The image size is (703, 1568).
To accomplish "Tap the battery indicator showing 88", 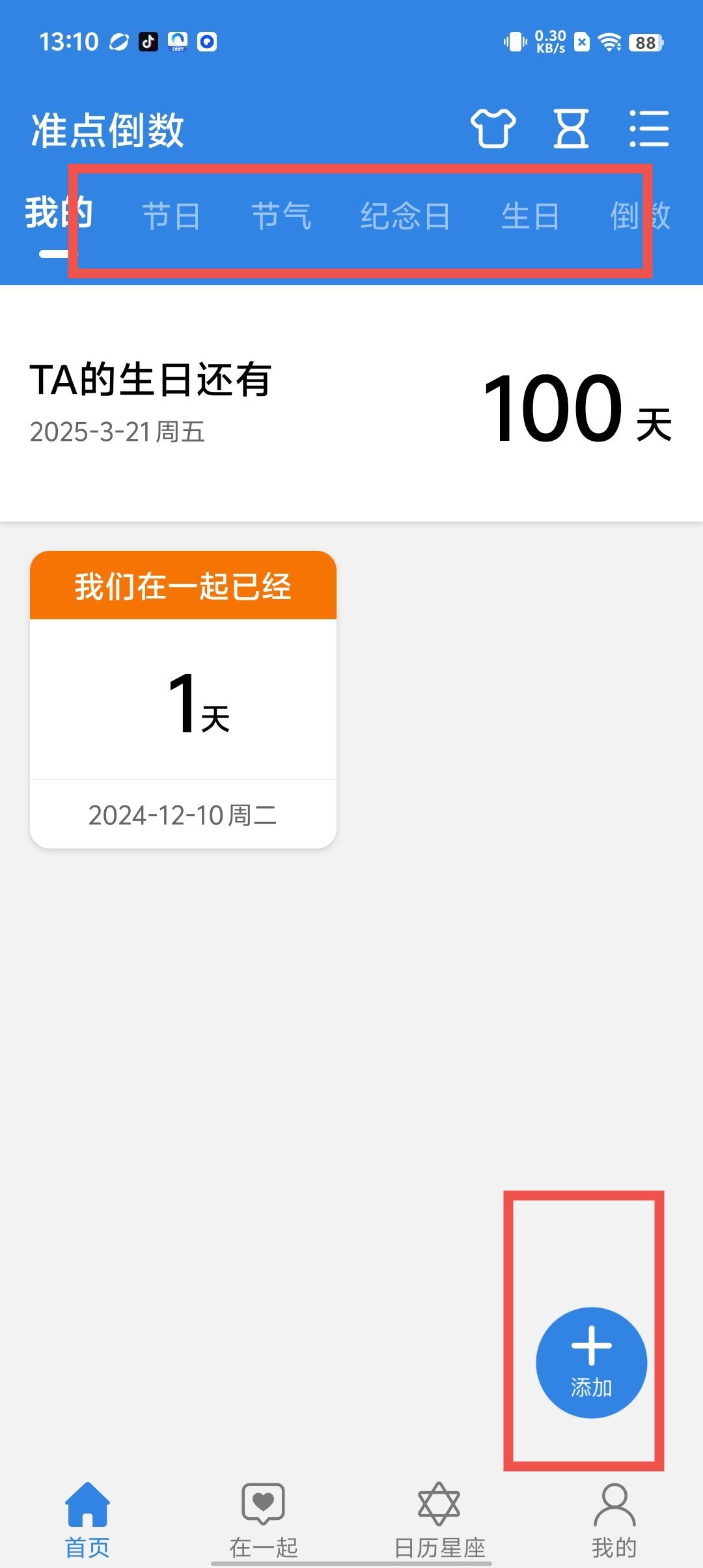I will click(x=646, y=41).
